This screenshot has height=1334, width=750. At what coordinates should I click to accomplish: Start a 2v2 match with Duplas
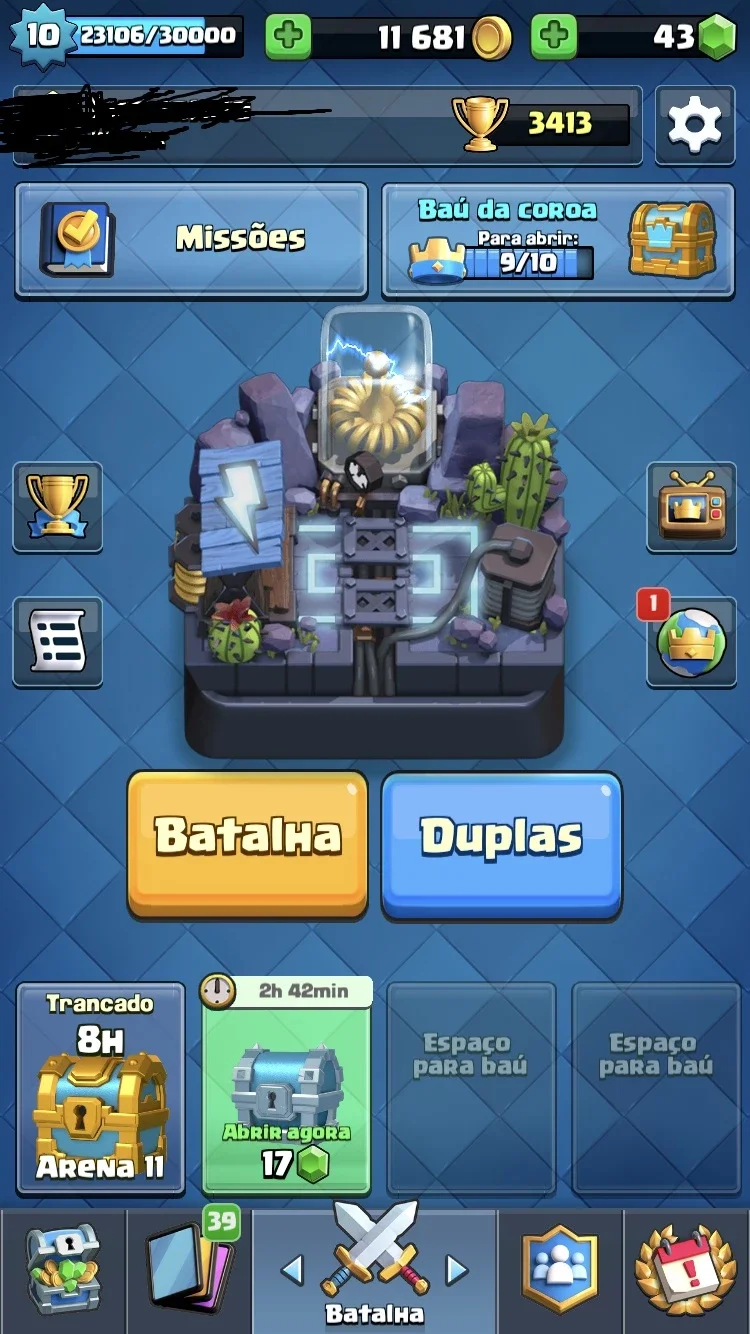point(502,843)
